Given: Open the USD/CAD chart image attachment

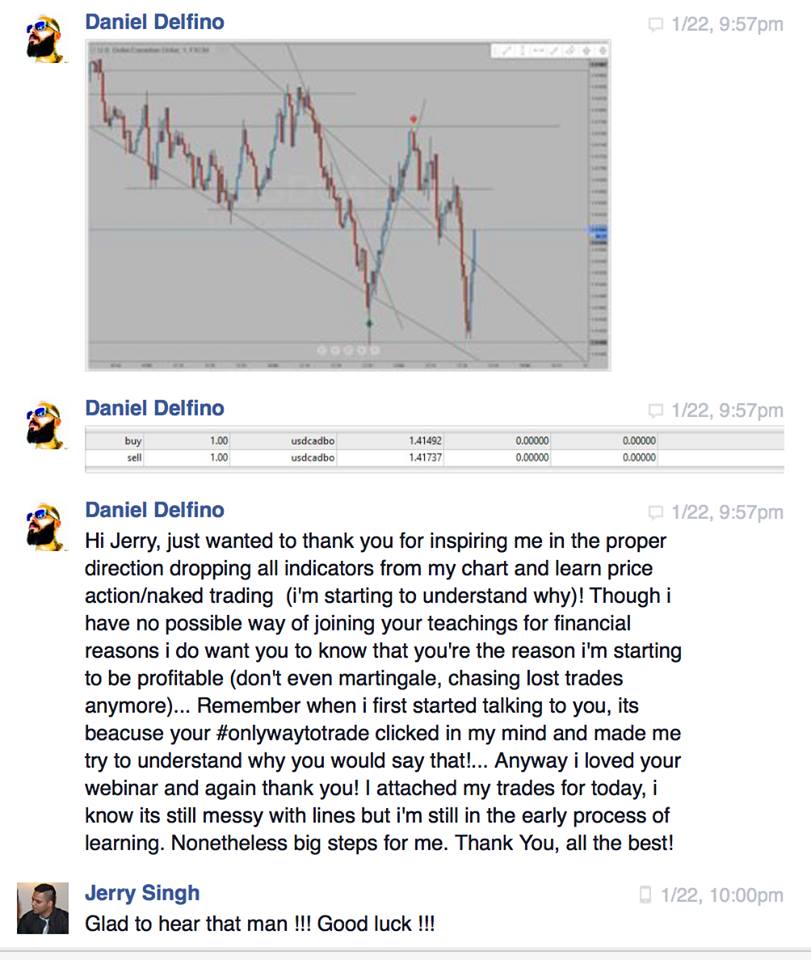Looking at the screenshot, I should [x=348, y=205].
